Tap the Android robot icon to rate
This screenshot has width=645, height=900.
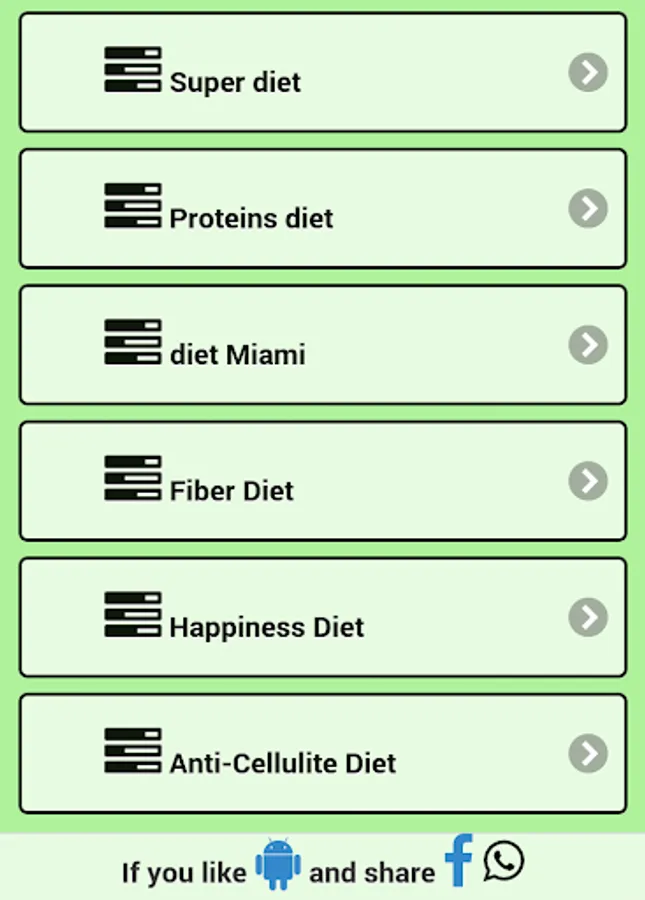pyautogui.click(x=277, y=865)
